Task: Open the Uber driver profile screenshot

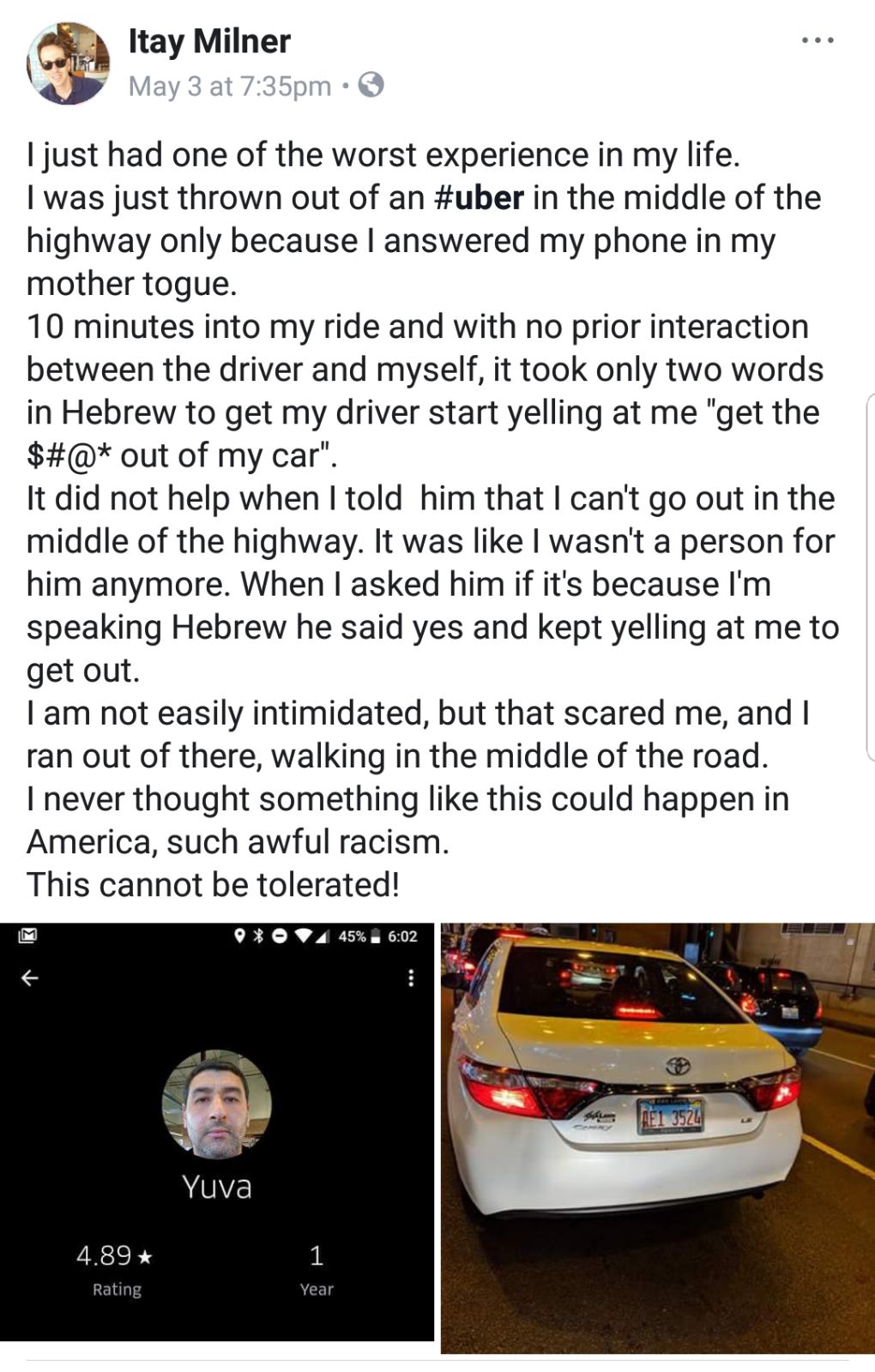Action: click(217, 1131)
